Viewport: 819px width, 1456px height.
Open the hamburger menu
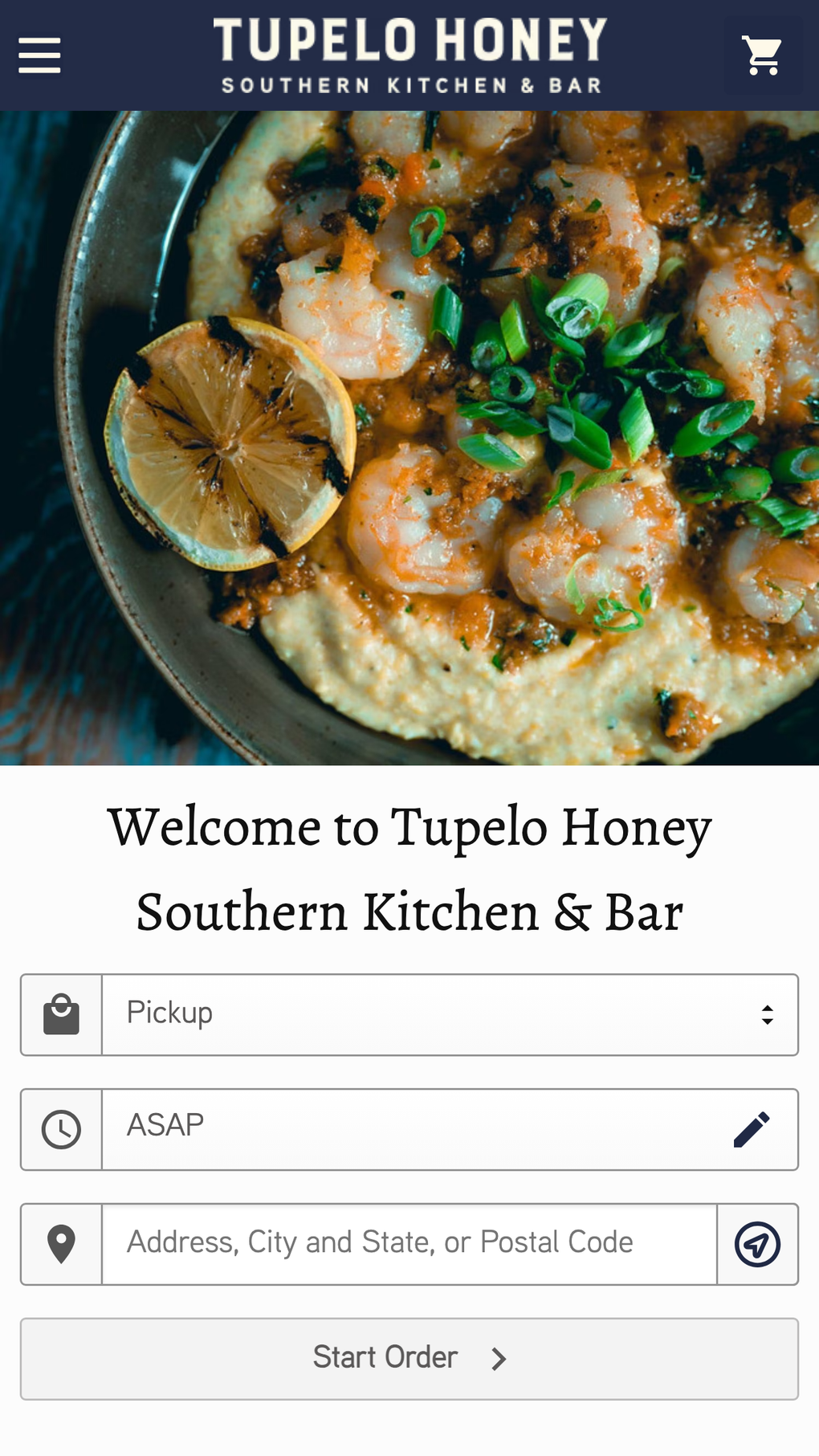point(39,55)
